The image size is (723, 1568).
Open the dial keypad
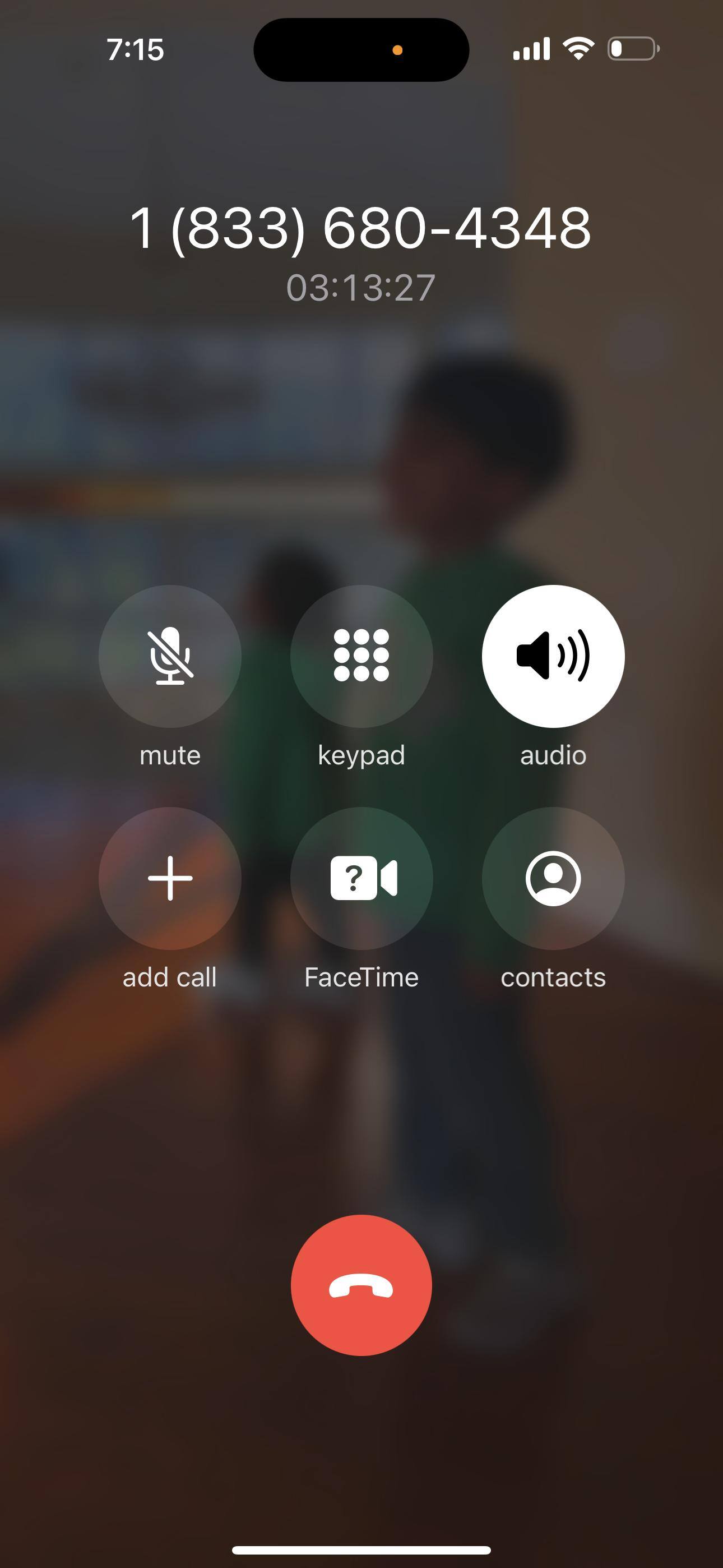coord(361,656)
